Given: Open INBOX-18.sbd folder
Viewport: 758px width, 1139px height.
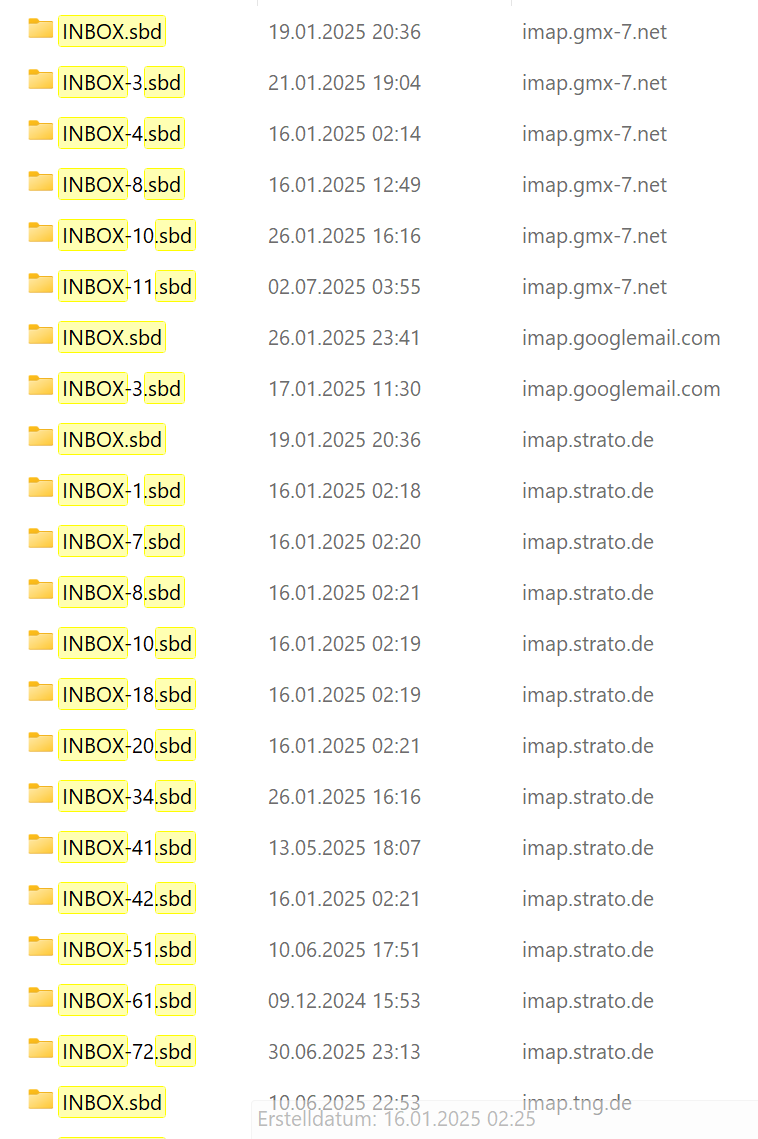Looking at the screenshot, I should pos(126,695).
